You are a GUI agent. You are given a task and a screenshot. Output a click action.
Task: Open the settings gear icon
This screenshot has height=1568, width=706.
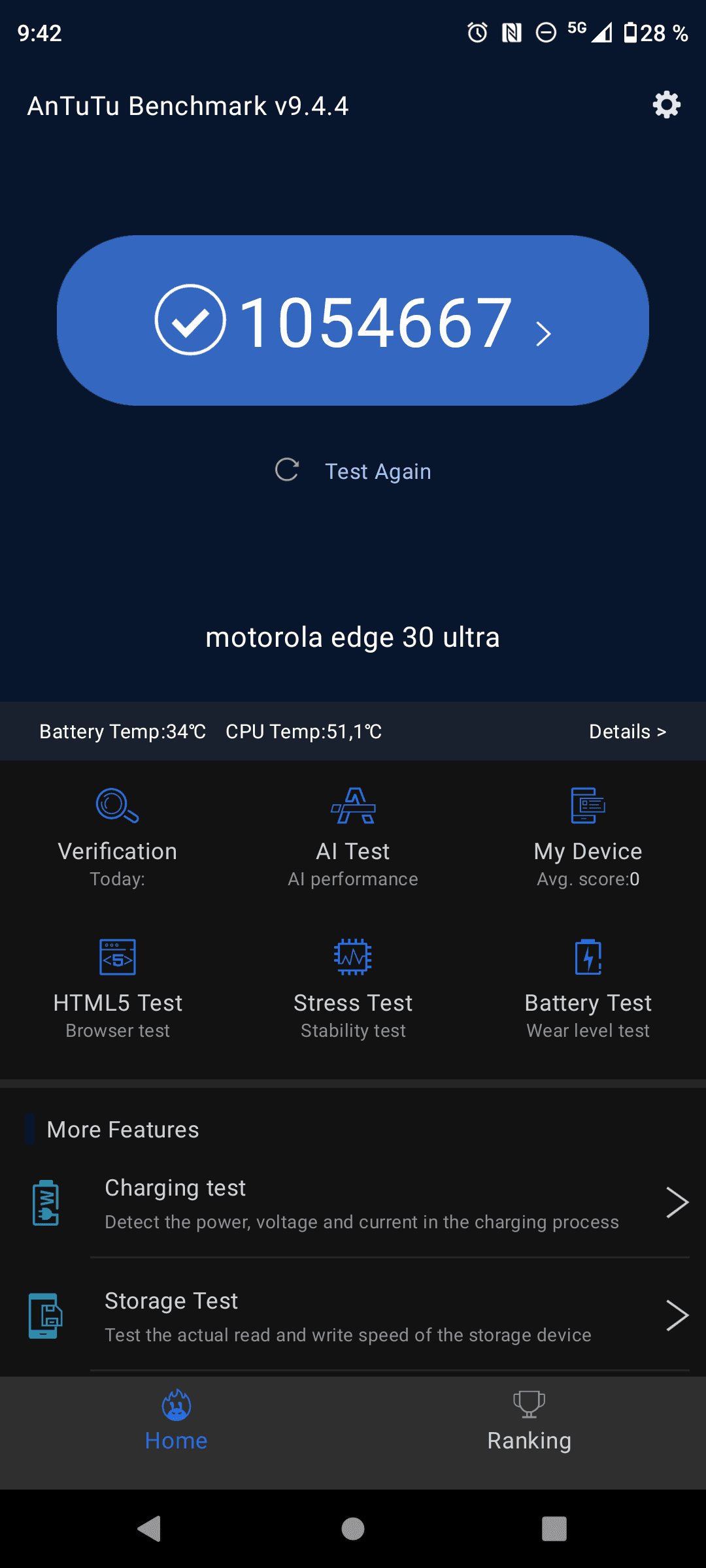point(666,105)
